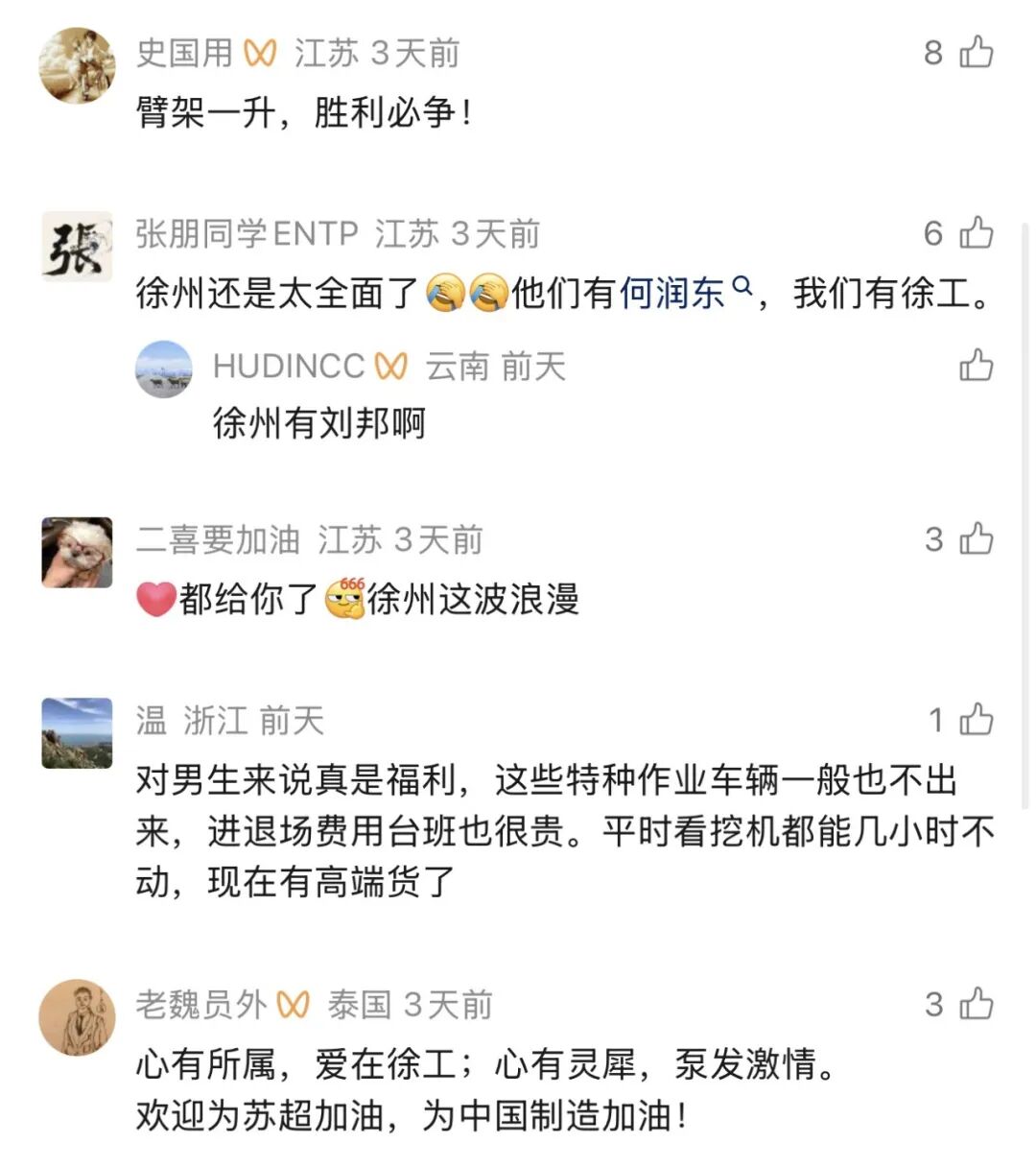Click the username 张朋同学ENTP

245,232
